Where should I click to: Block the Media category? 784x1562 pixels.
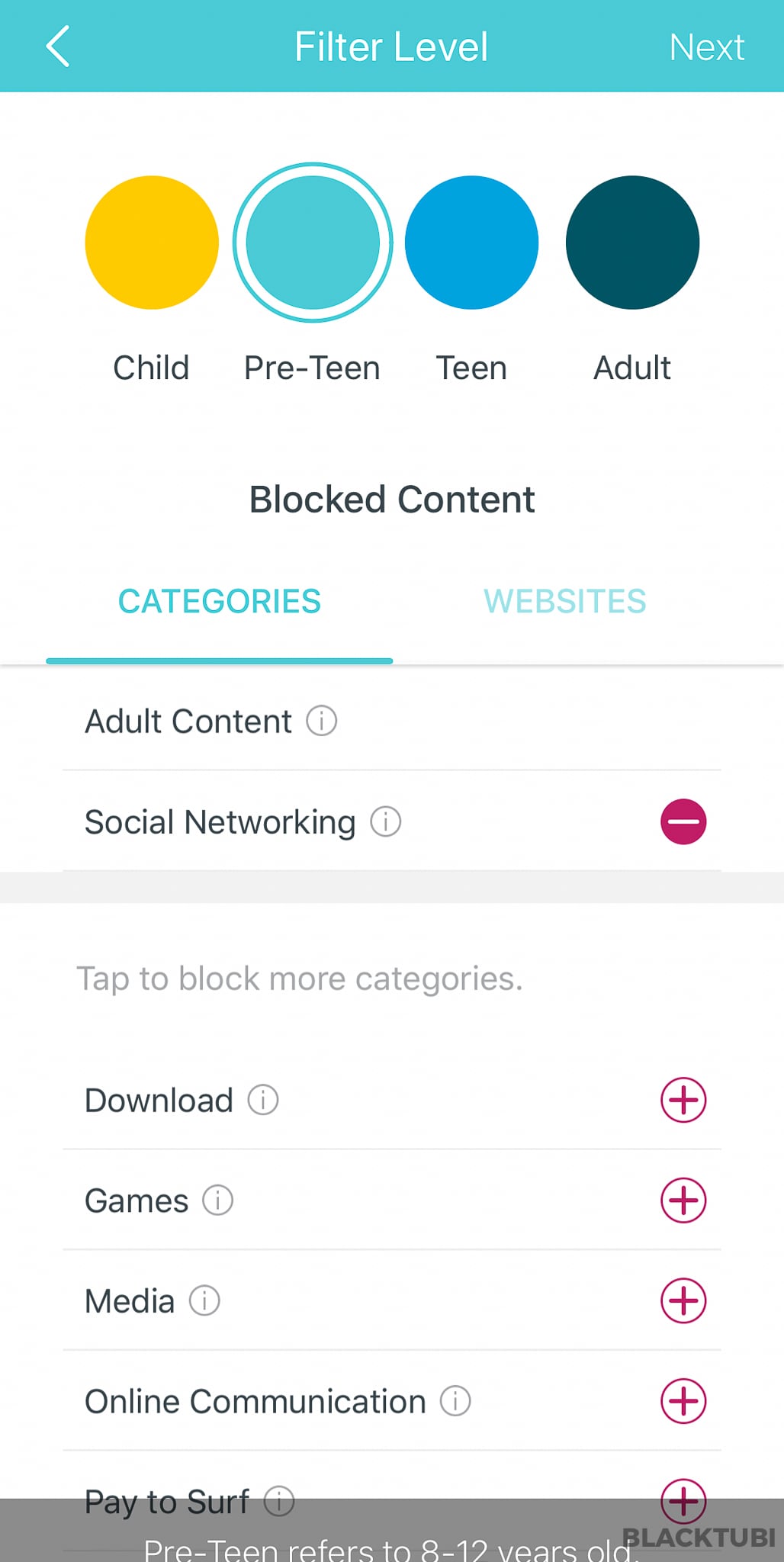point(683,1300)
